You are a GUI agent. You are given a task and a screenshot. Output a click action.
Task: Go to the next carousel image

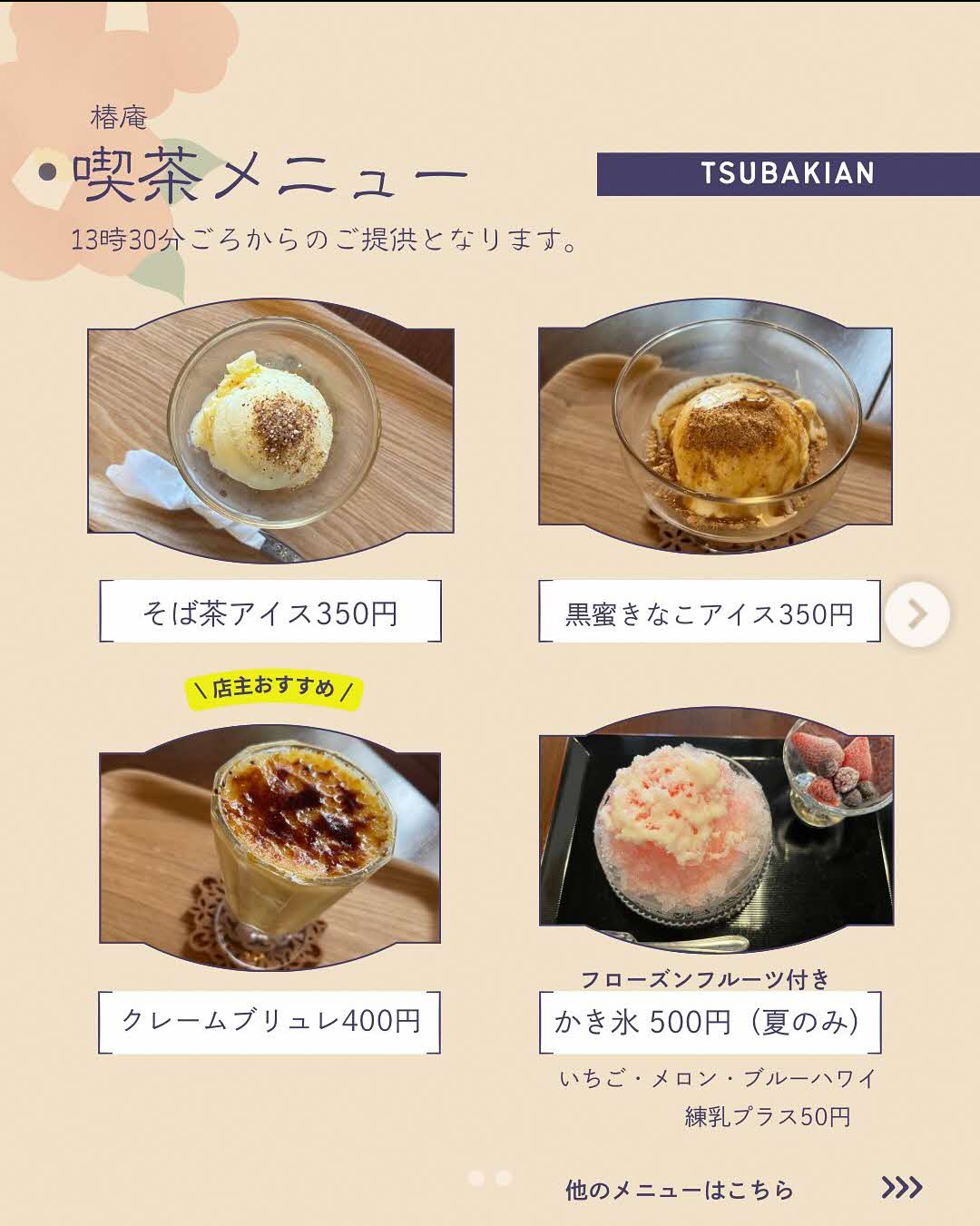917,614
